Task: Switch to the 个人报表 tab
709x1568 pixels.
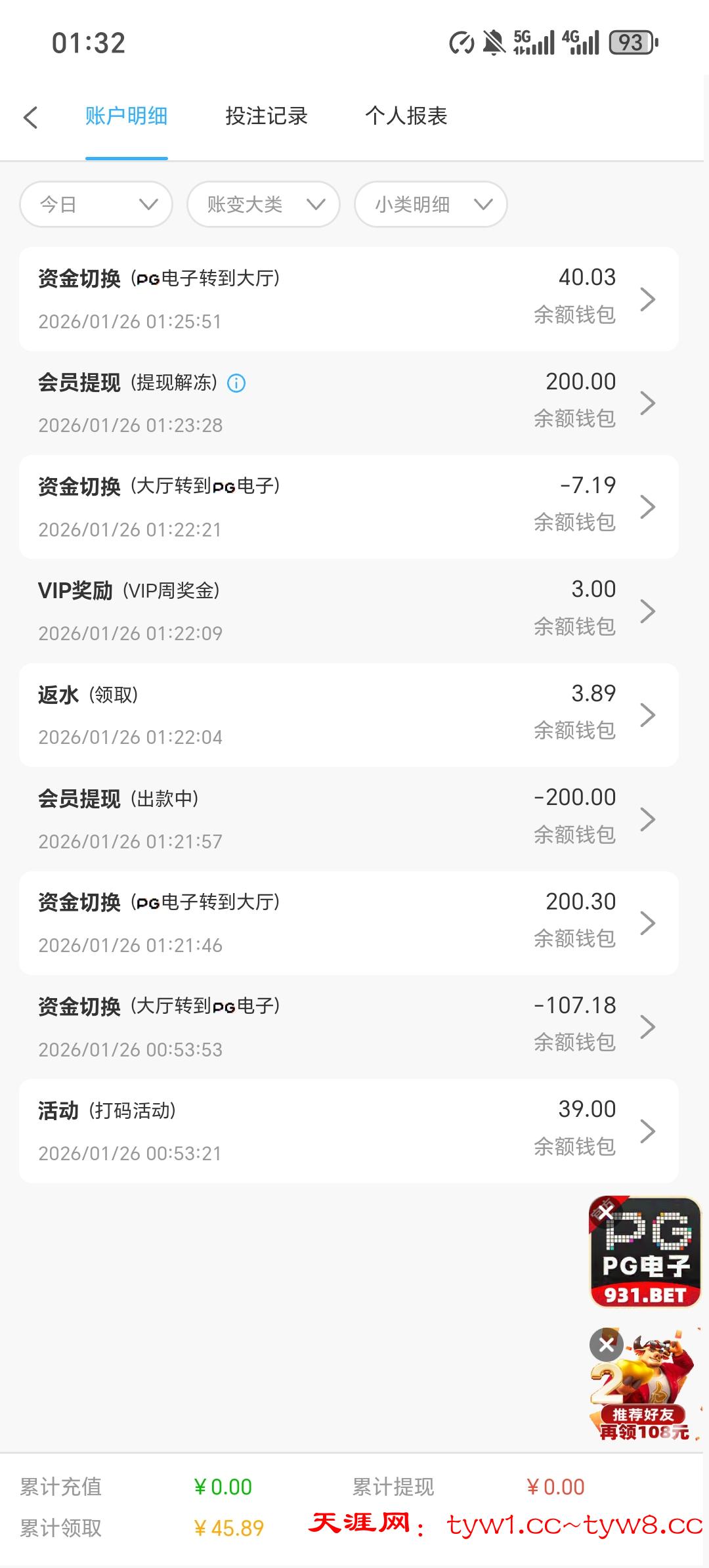Action: click(406, 116)
